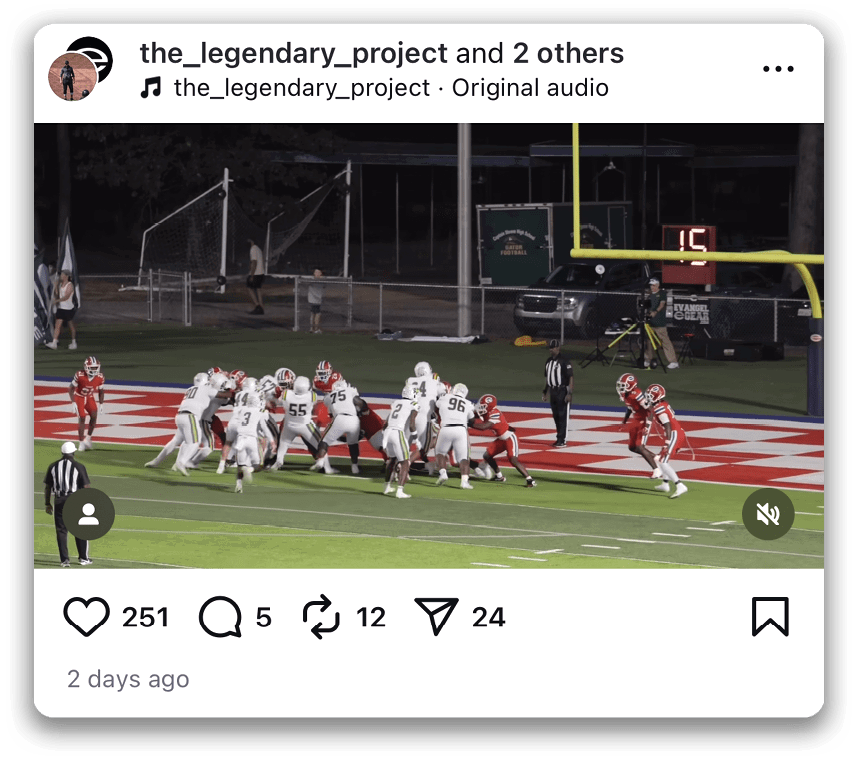View the 2 other collaborators
The height and width of the screenshot is (759, 858).
click(568, 53)
